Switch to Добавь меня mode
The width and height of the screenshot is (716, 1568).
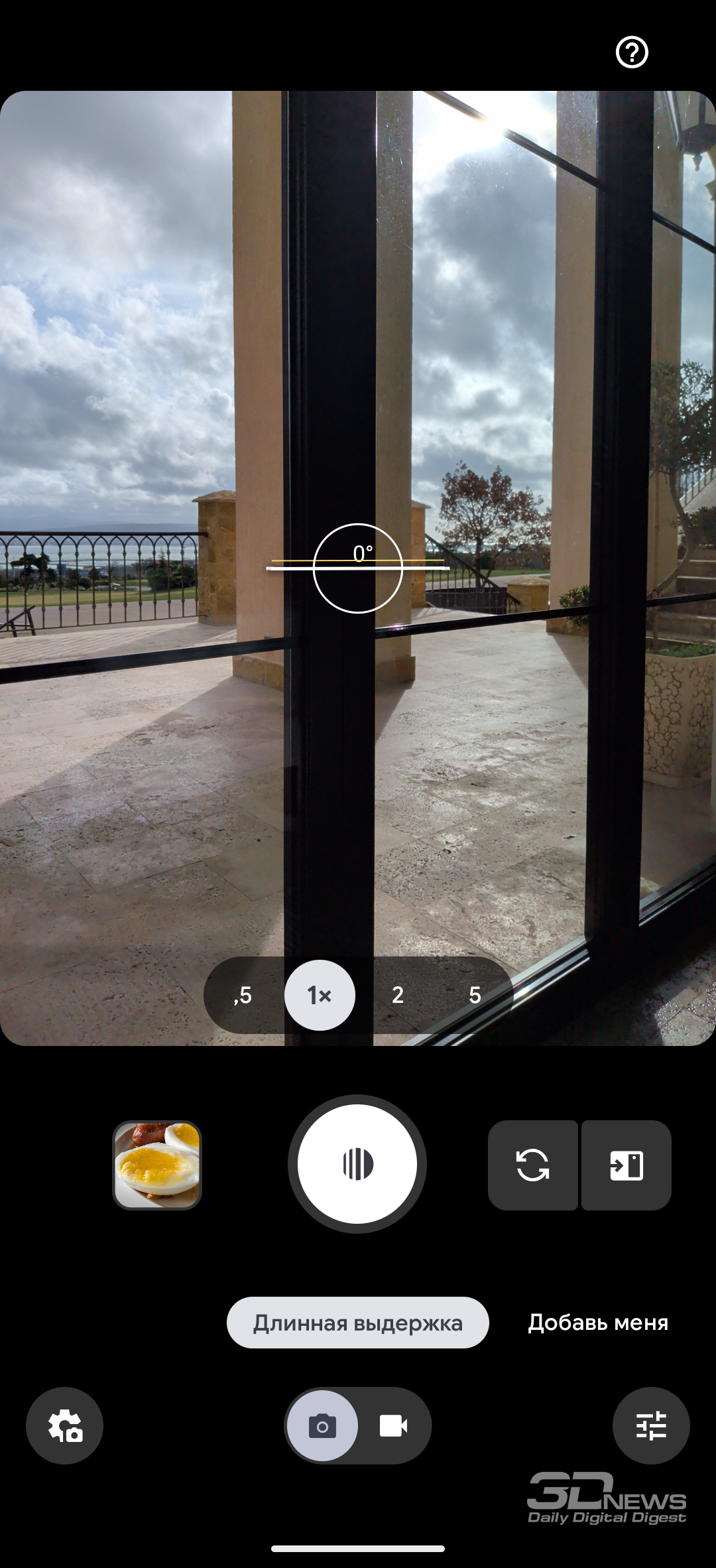coord(598,1323)
